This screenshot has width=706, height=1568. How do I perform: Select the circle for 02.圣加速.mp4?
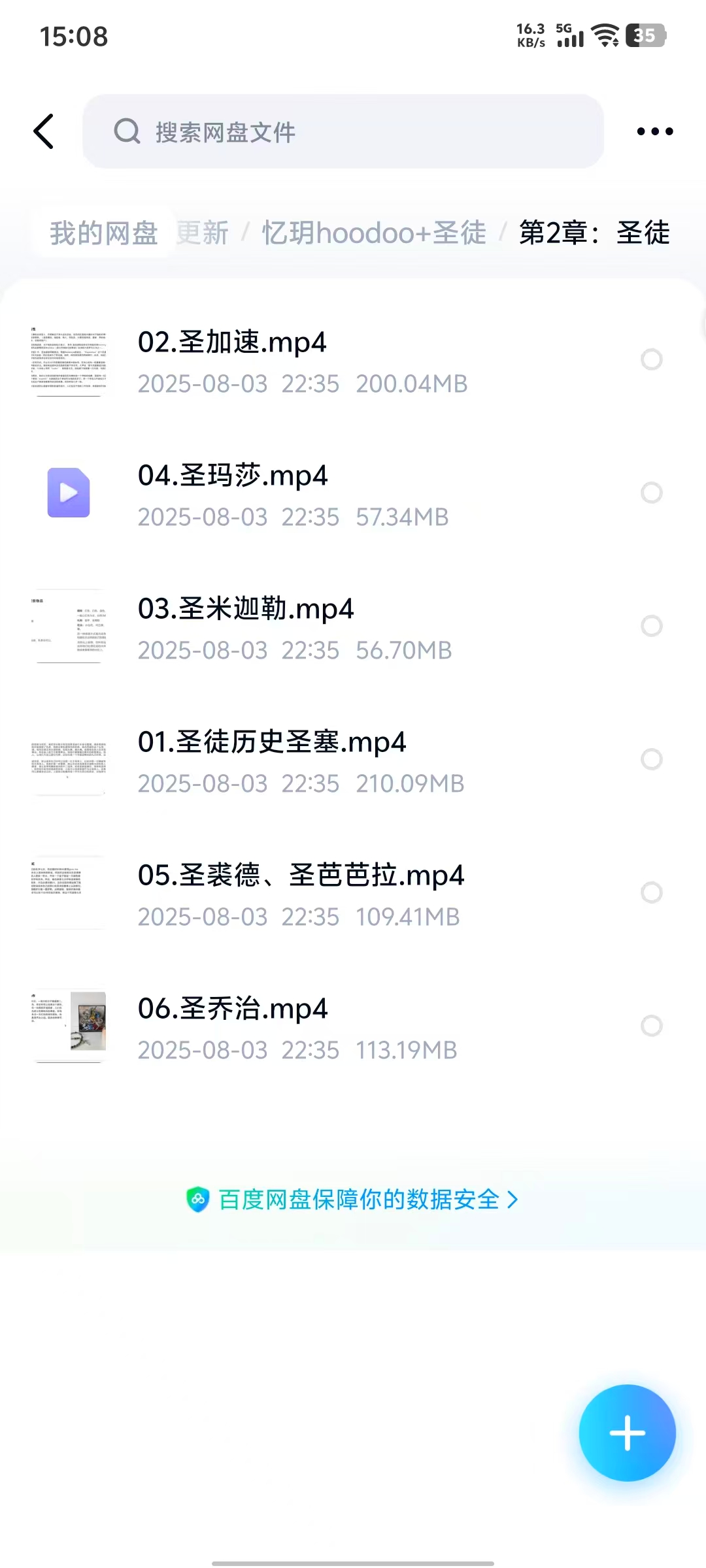pyautogui.click(x=651, y=359)
